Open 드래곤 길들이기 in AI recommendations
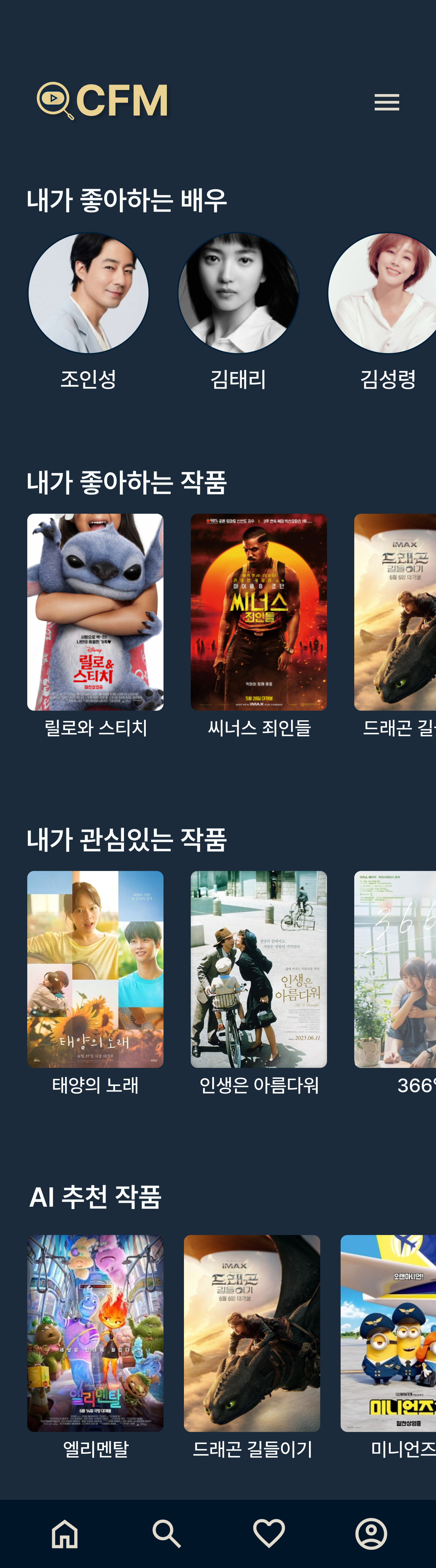Viewport: 436px width, 1568px height. point(252,1333)
